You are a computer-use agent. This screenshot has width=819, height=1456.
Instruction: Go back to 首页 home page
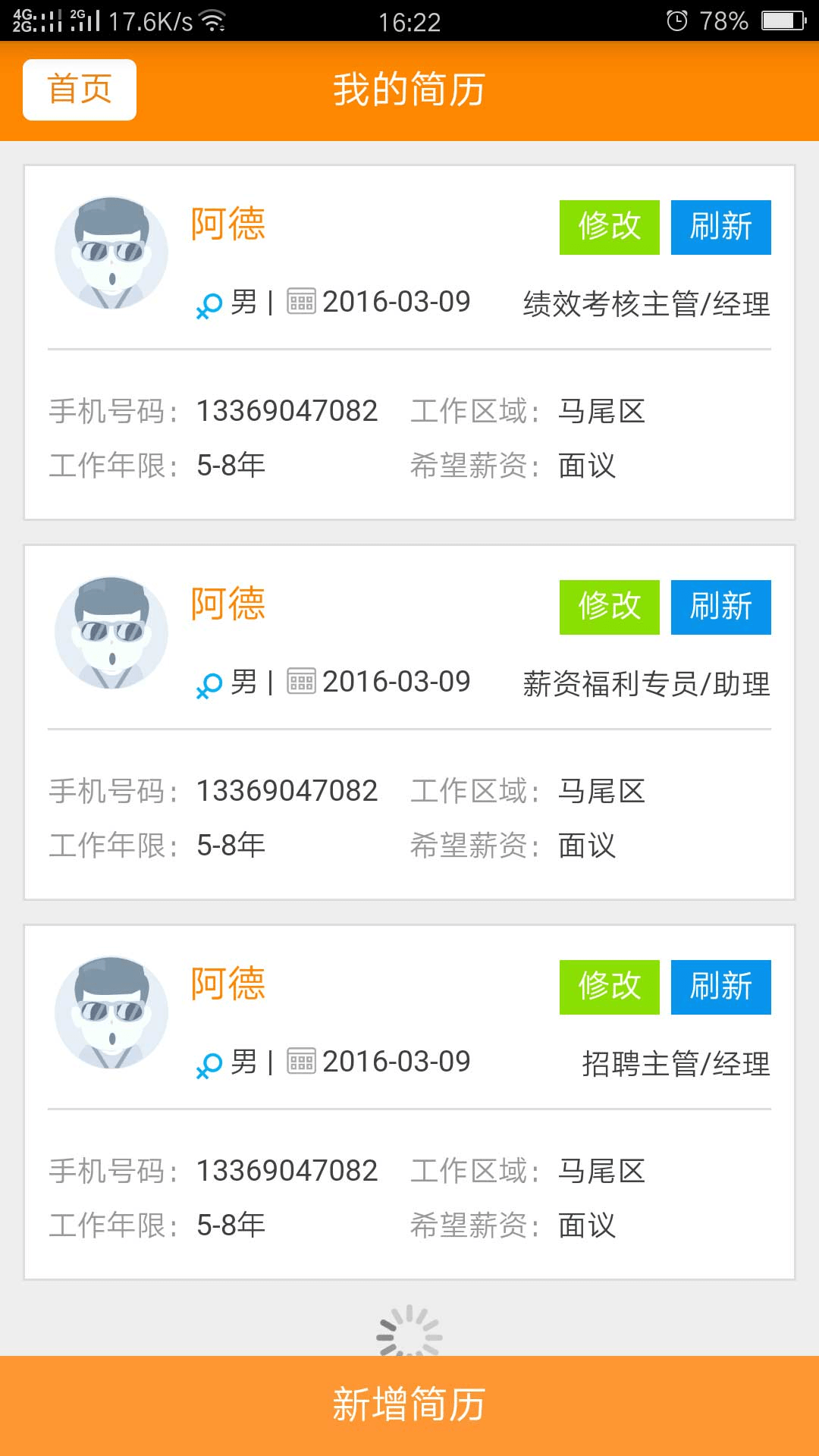pos(80,89)
